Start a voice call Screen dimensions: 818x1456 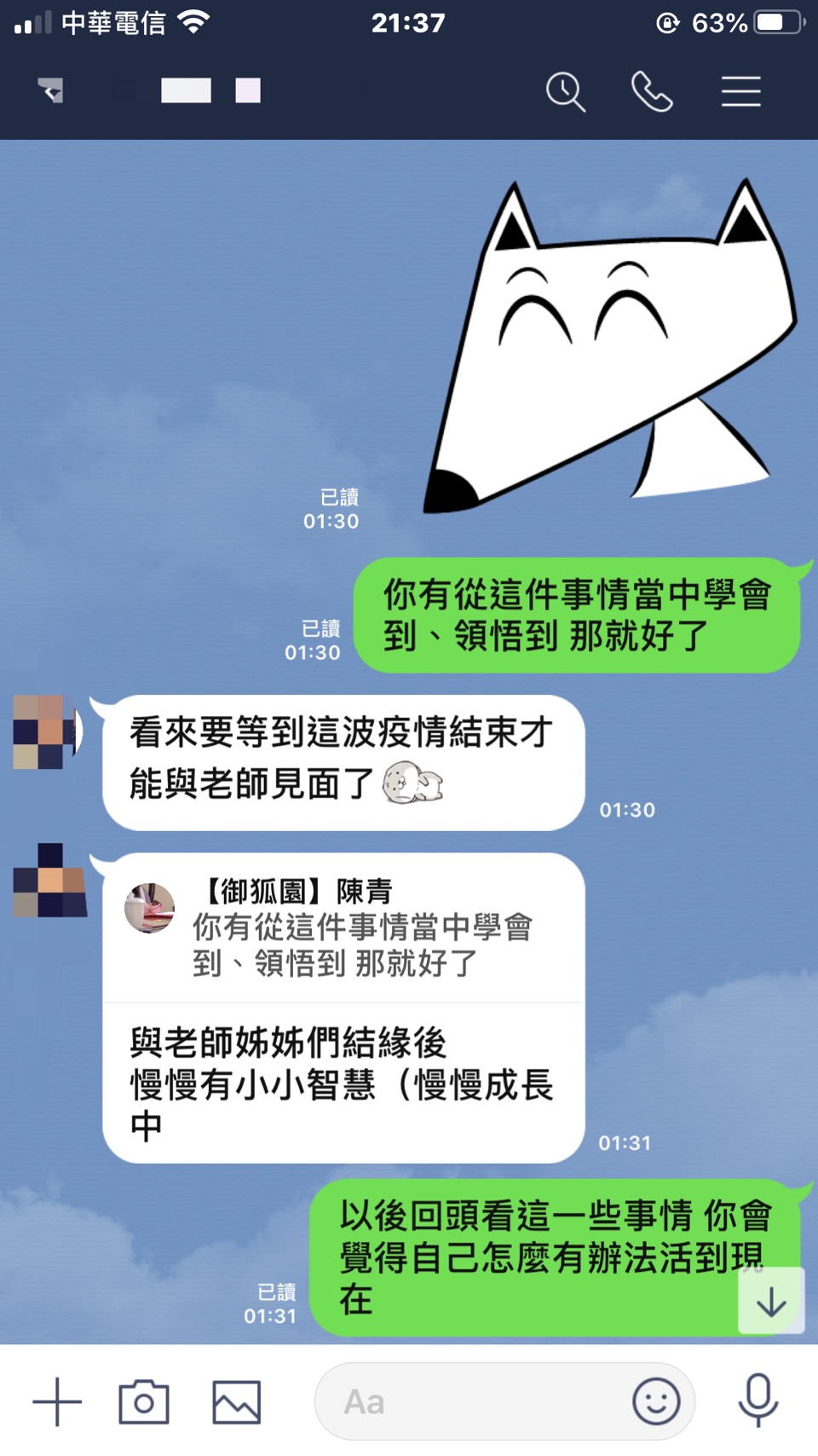652,91
